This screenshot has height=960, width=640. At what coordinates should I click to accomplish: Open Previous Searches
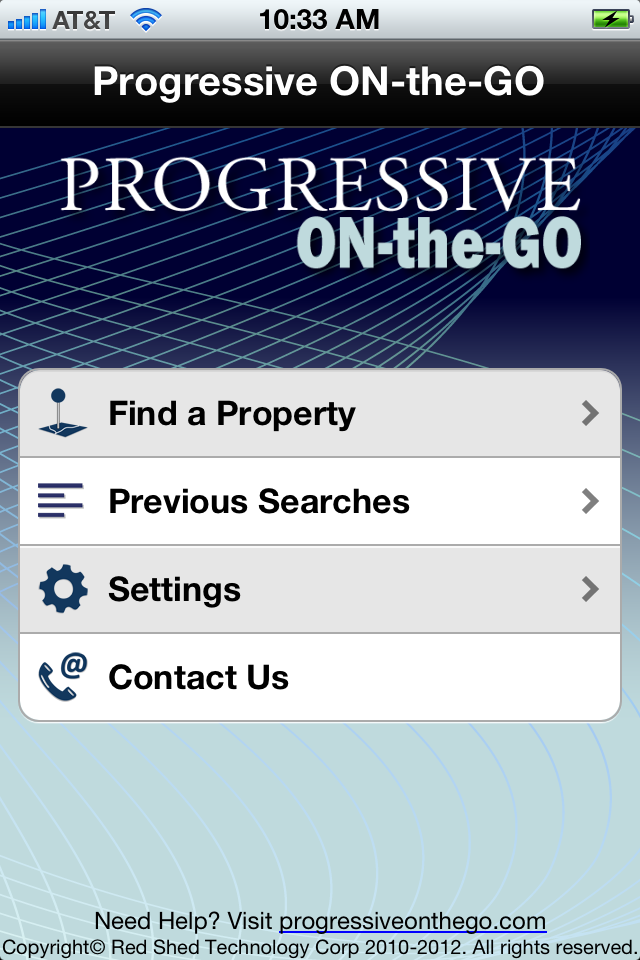320,501
